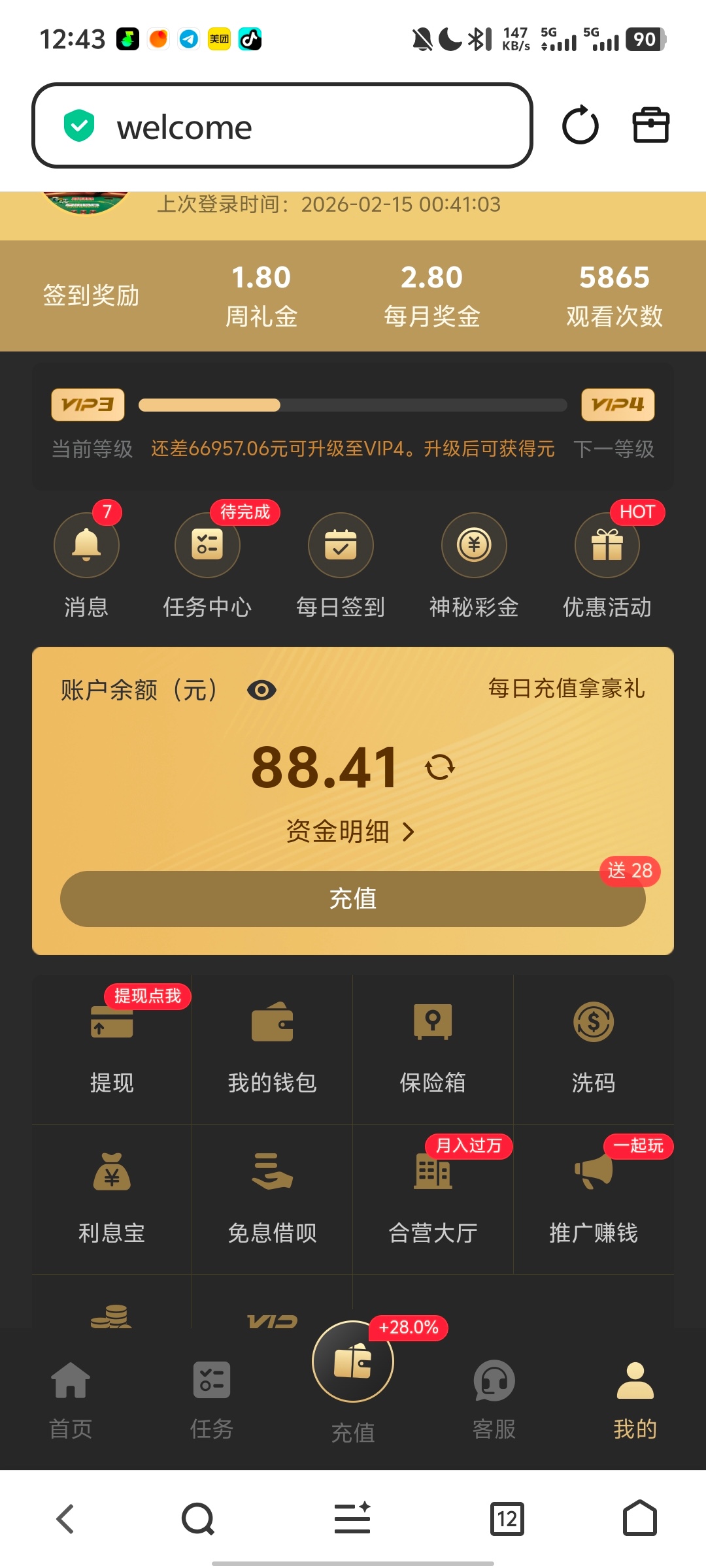Image resolution: width=706 pixels, height=1568 pixels.
Task: Open 任务中心 task center
Action: 207,546
